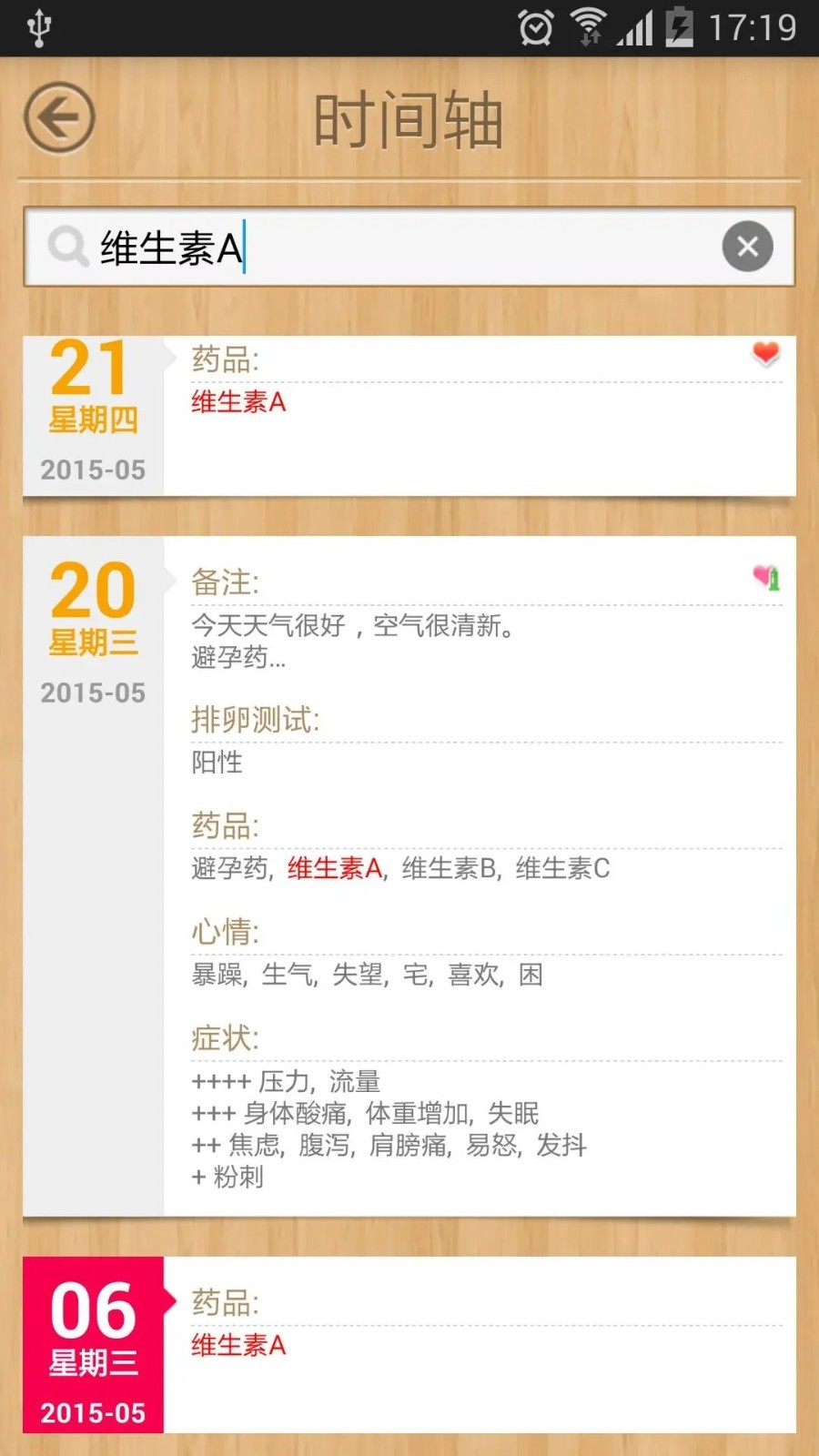Select 避孕药 in the medicine list

(226, 870)
